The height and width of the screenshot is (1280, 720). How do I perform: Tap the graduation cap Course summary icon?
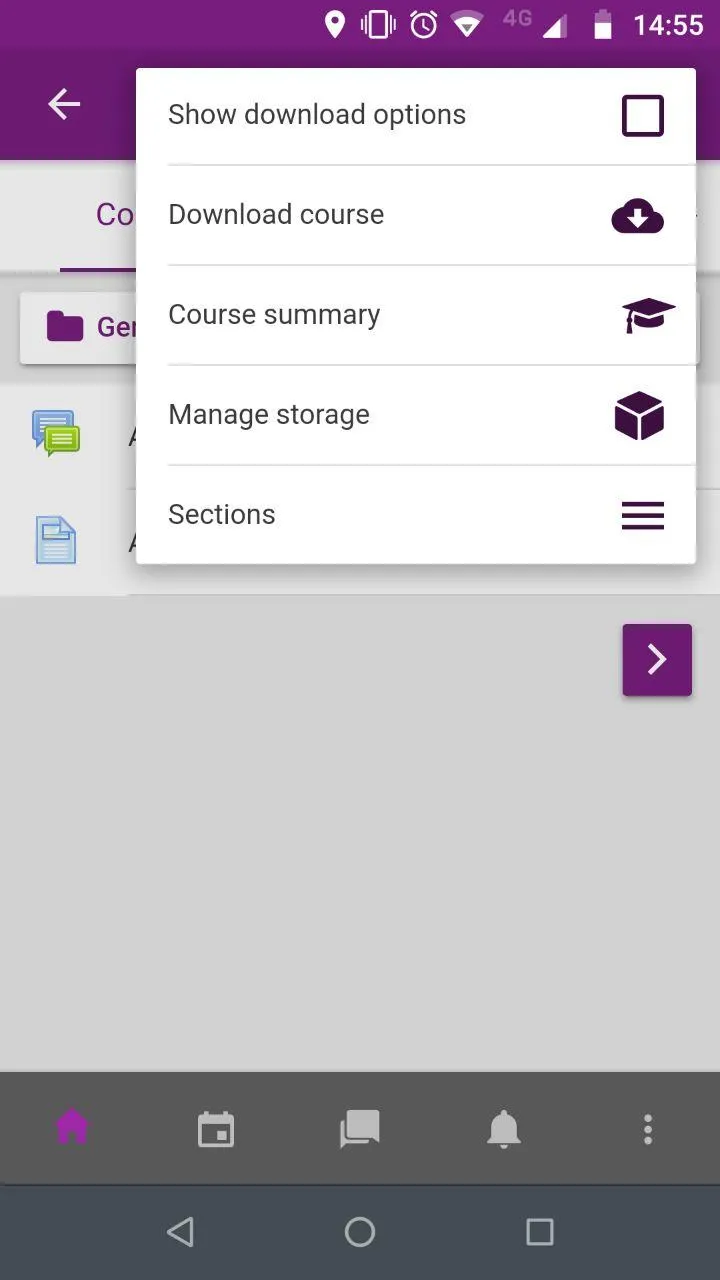(646, 315)
